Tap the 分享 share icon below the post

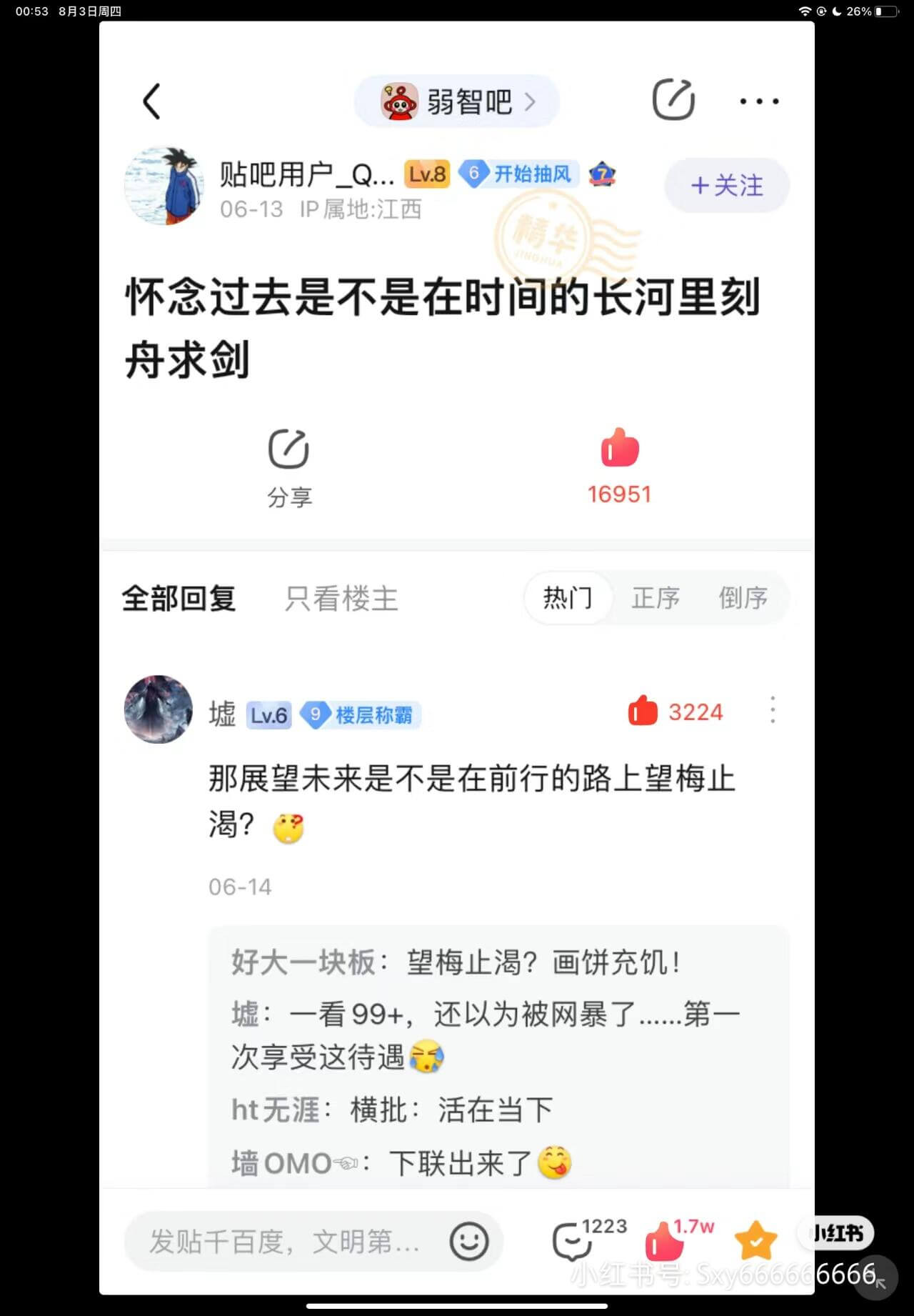coord(288,450)
